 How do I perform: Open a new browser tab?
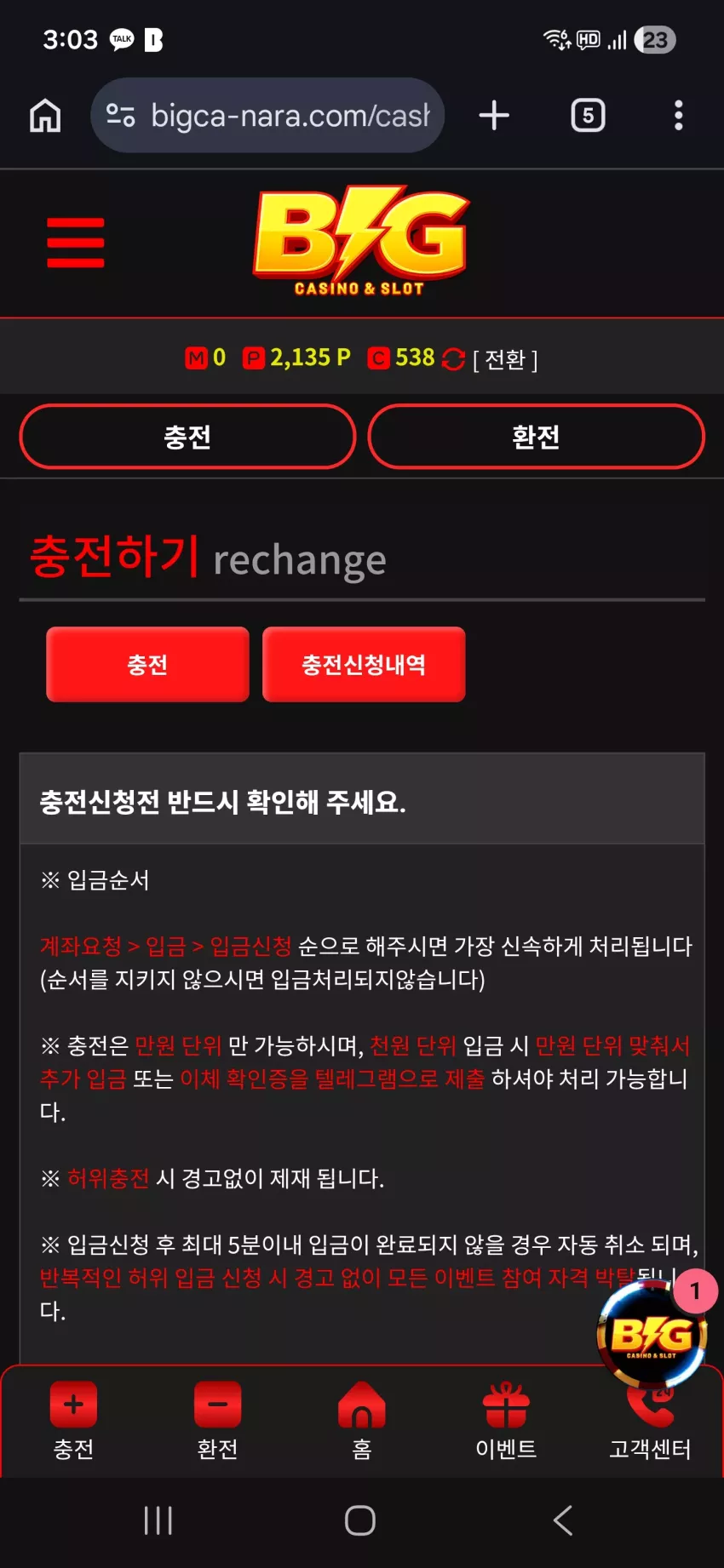[x=494, y=116]
